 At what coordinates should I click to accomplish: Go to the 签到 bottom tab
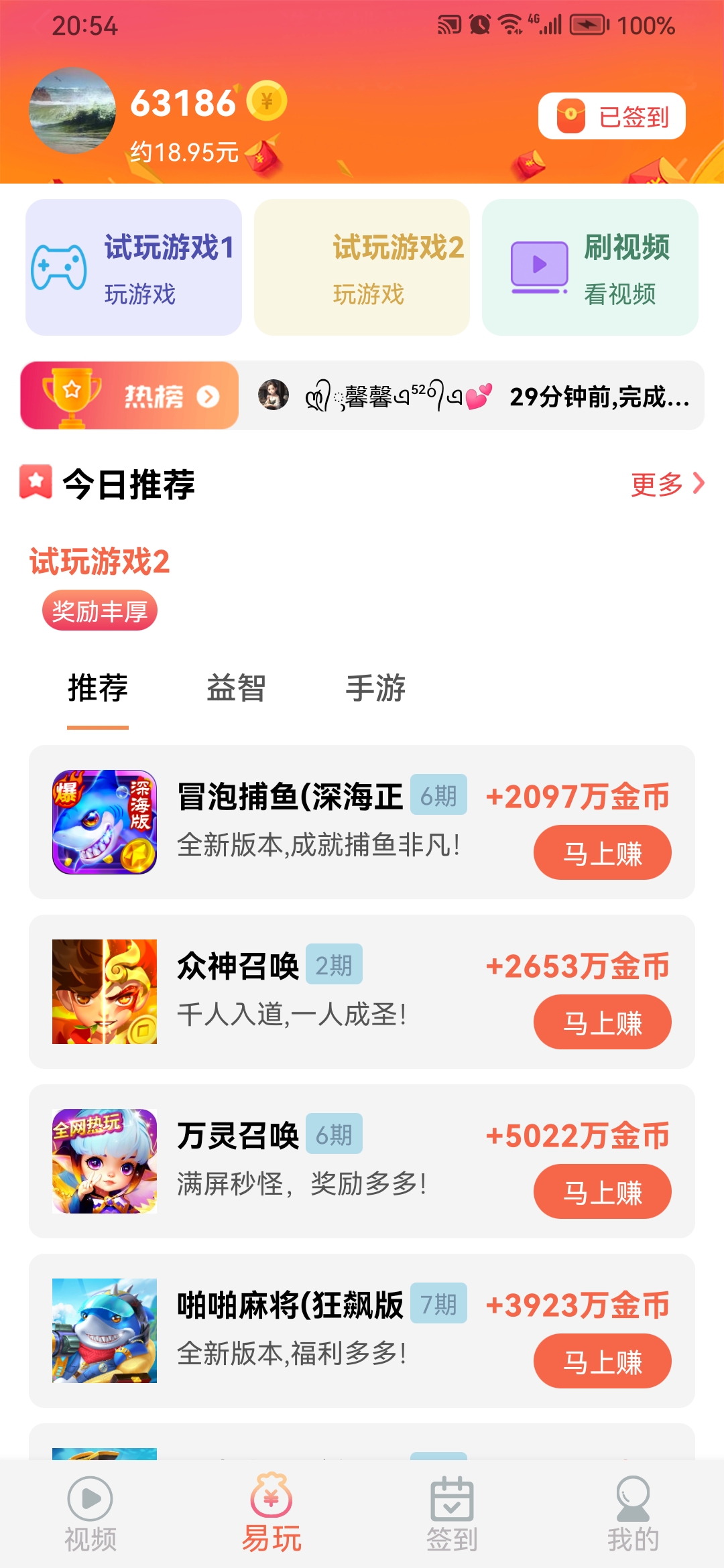[452, 1514]
